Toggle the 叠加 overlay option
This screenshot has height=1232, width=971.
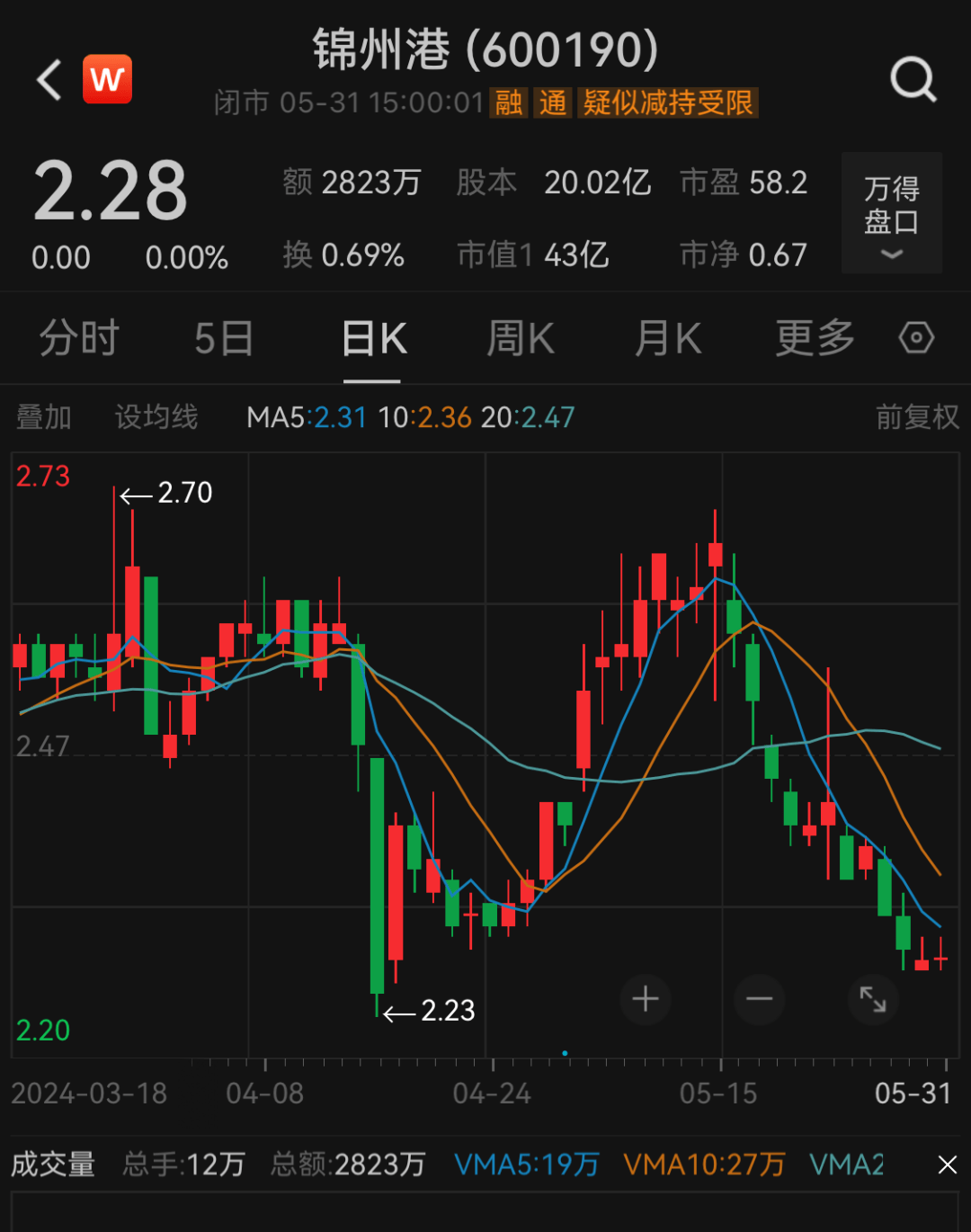44,416
